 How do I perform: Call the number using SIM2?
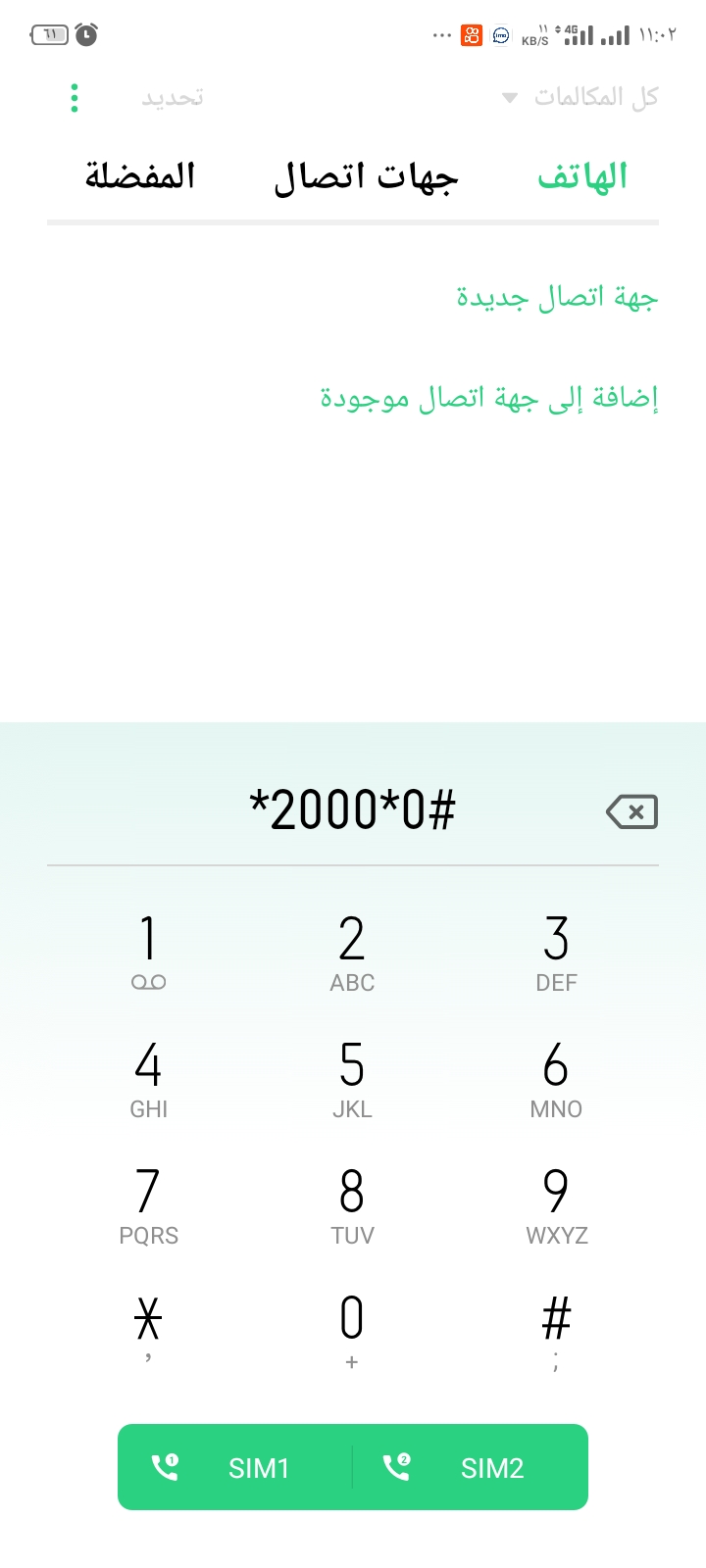471,1467
